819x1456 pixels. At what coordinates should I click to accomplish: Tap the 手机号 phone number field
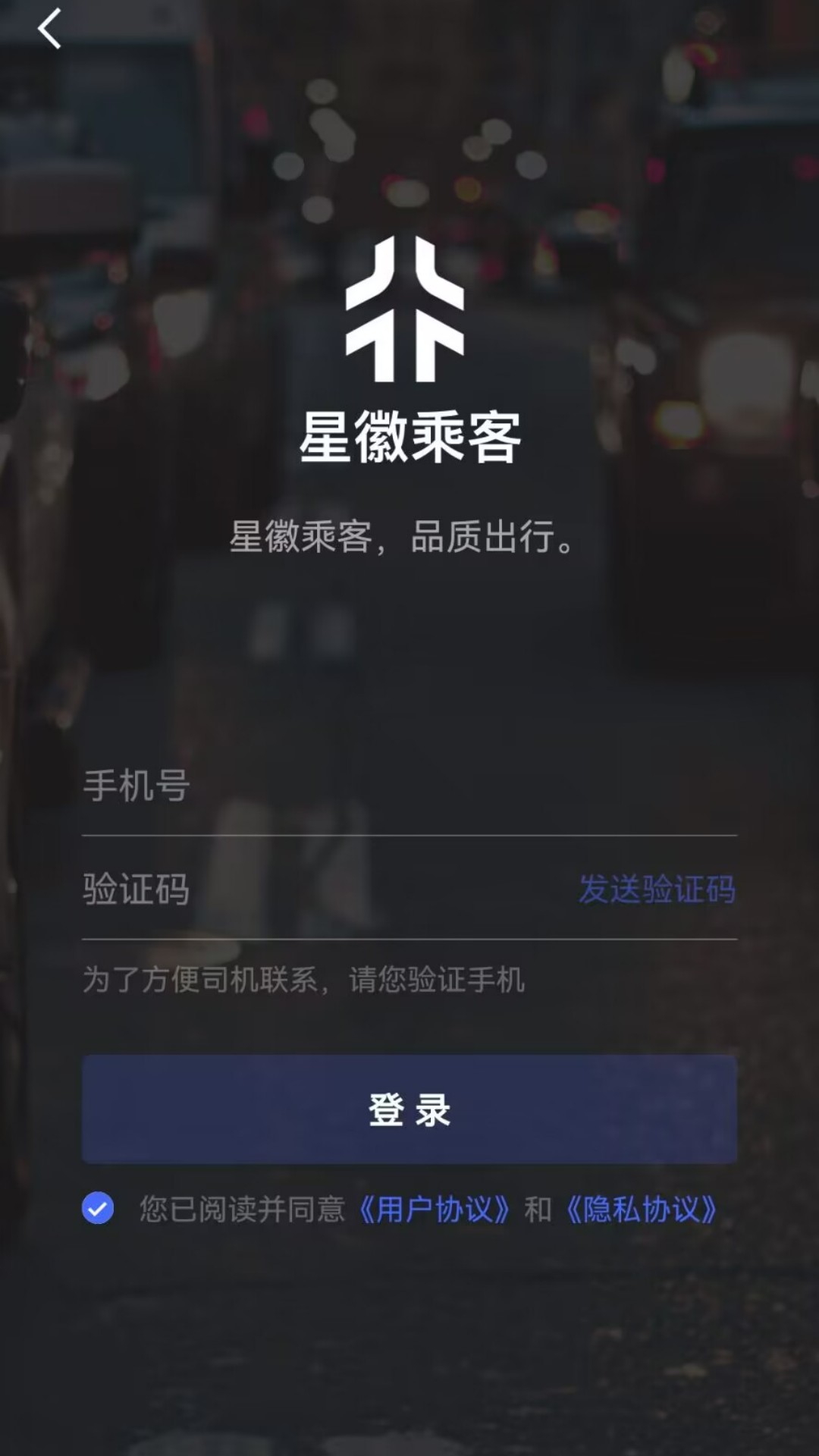(409, 786)
